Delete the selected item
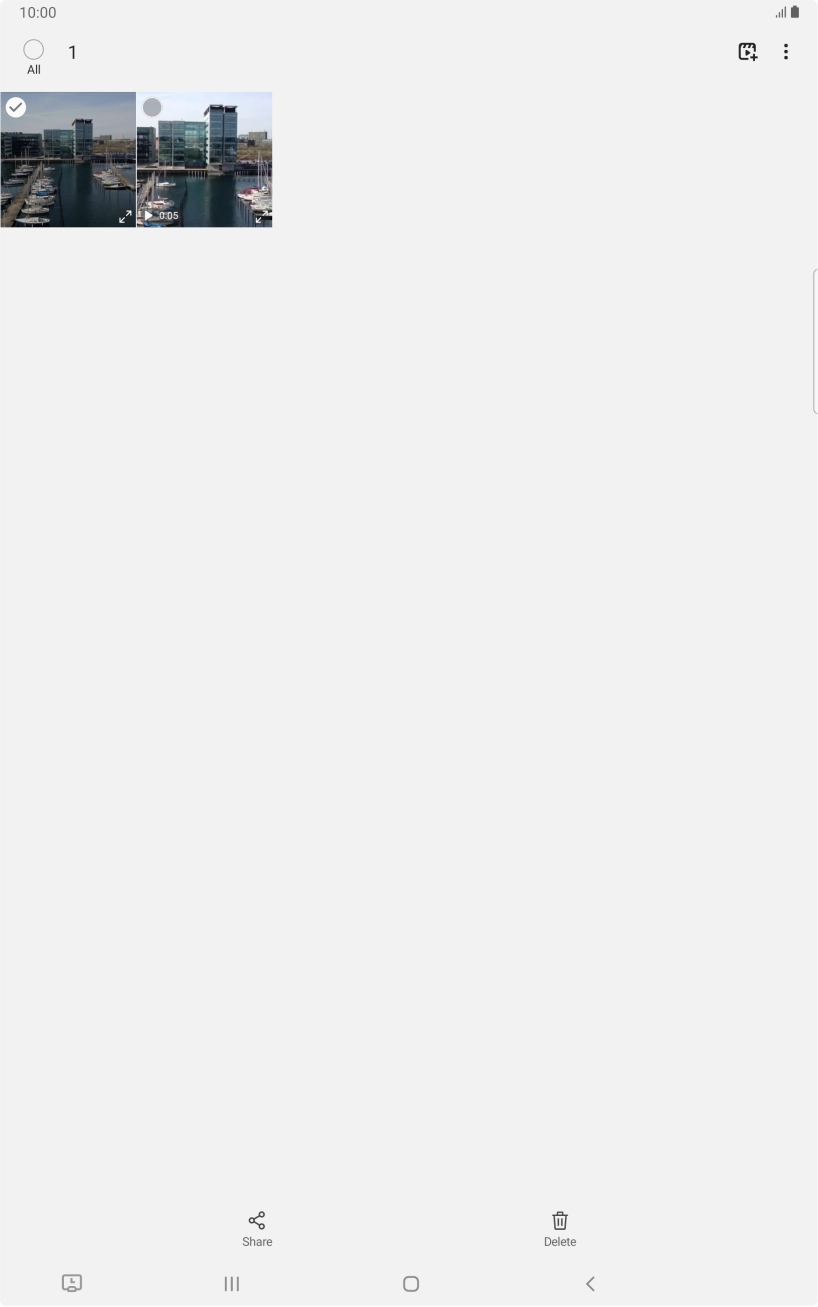Image resolution: width=818 pixels, height=1307 pixels. click(560, 1228)
